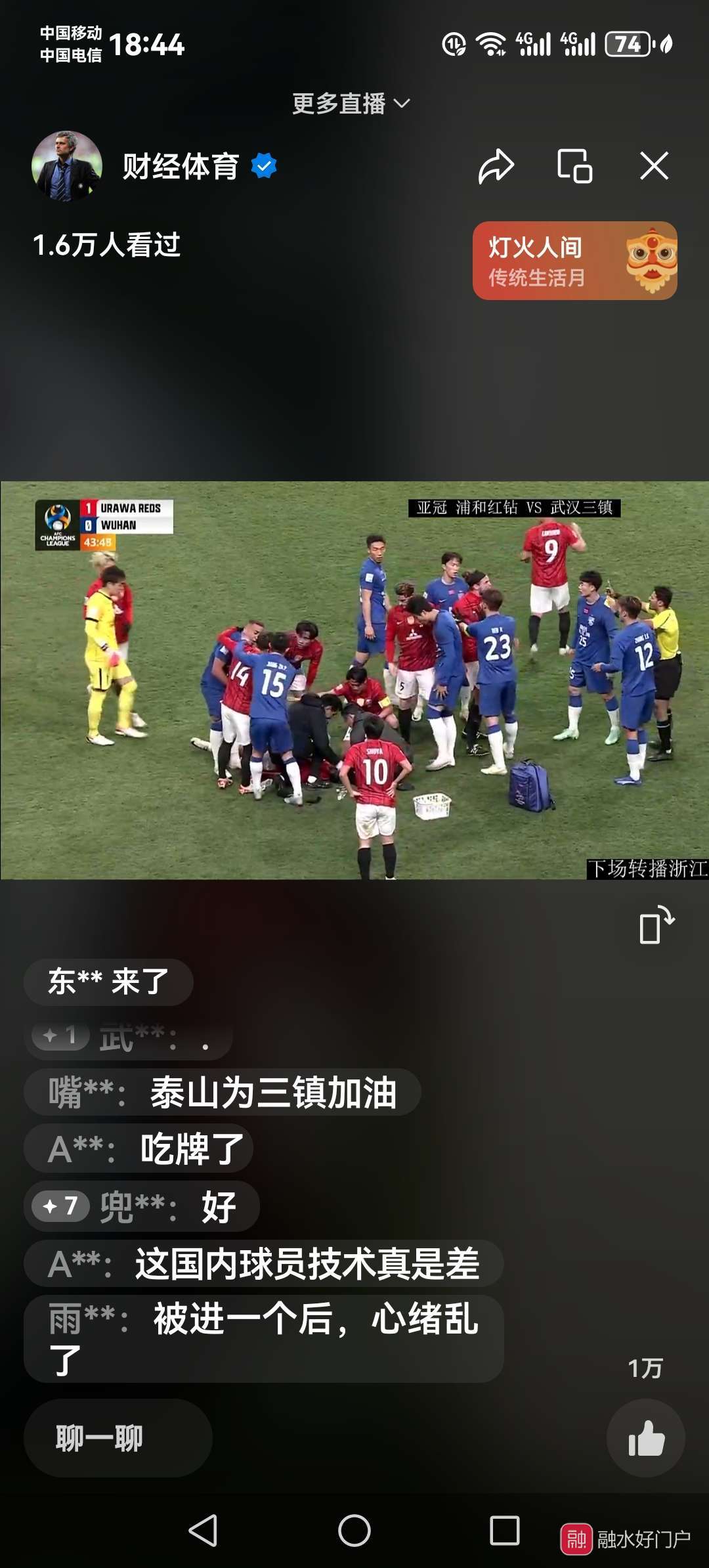Tap the 聊一聊 chat input
Viewport: 709px width, 1568px height.
pyautogui.click(x=118, y=1439)
